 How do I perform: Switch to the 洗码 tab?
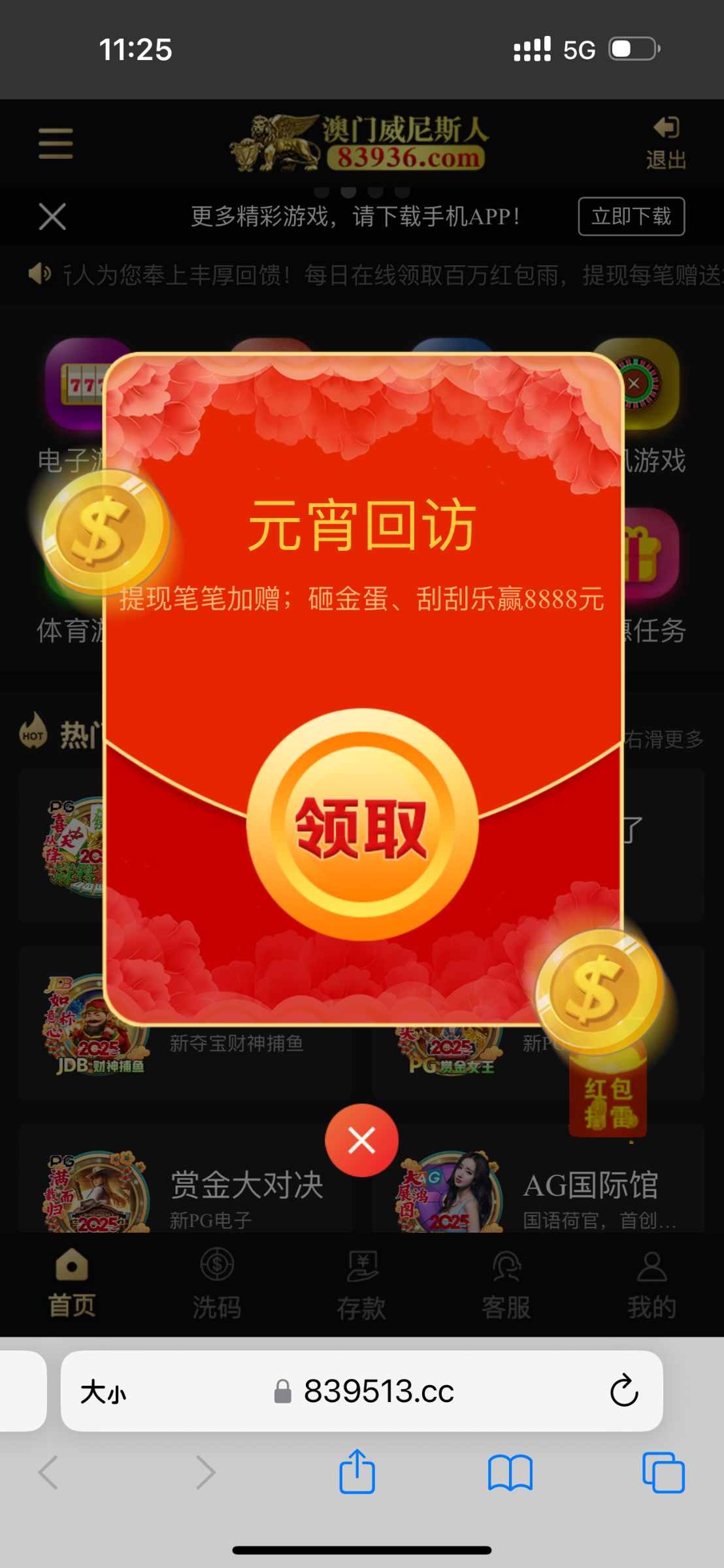(x=217, y=1284)
